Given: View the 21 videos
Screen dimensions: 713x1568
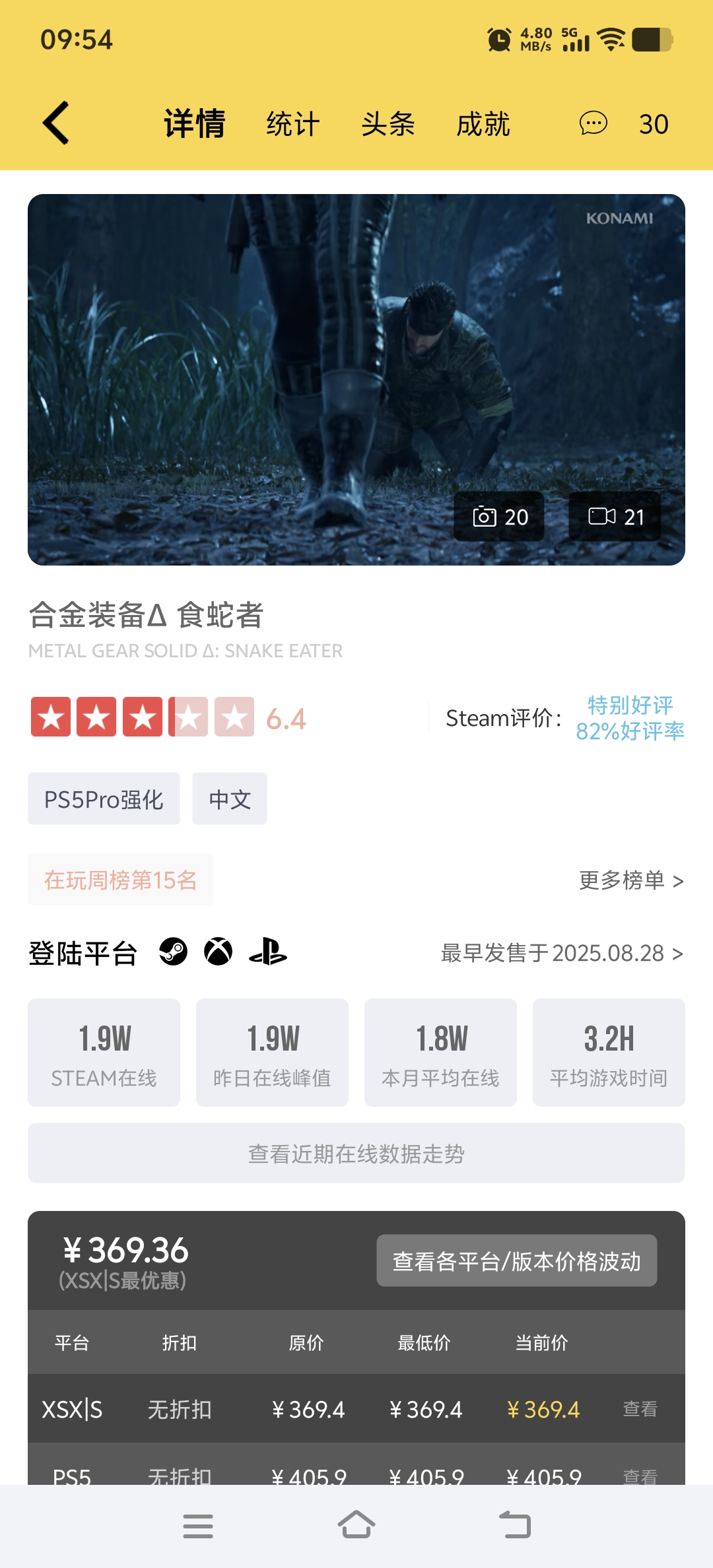Looking at the screenshot, I should click(615, 517).
